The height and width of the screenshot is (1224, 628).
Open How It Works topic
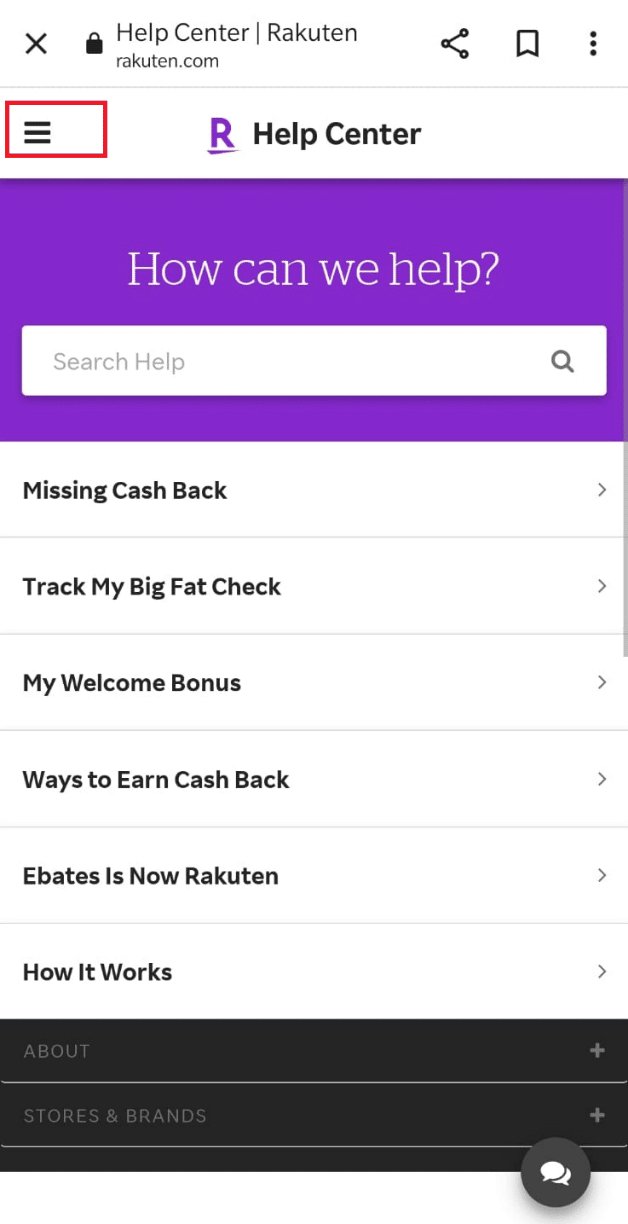coord(314,972)
